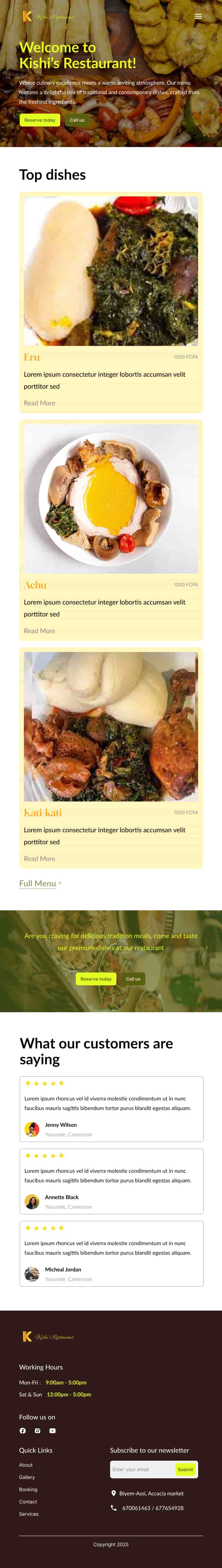This screenshot has width=222, height=1568.
Task: Focus the newsletter email field
Action: click(x=142, y=1469)
